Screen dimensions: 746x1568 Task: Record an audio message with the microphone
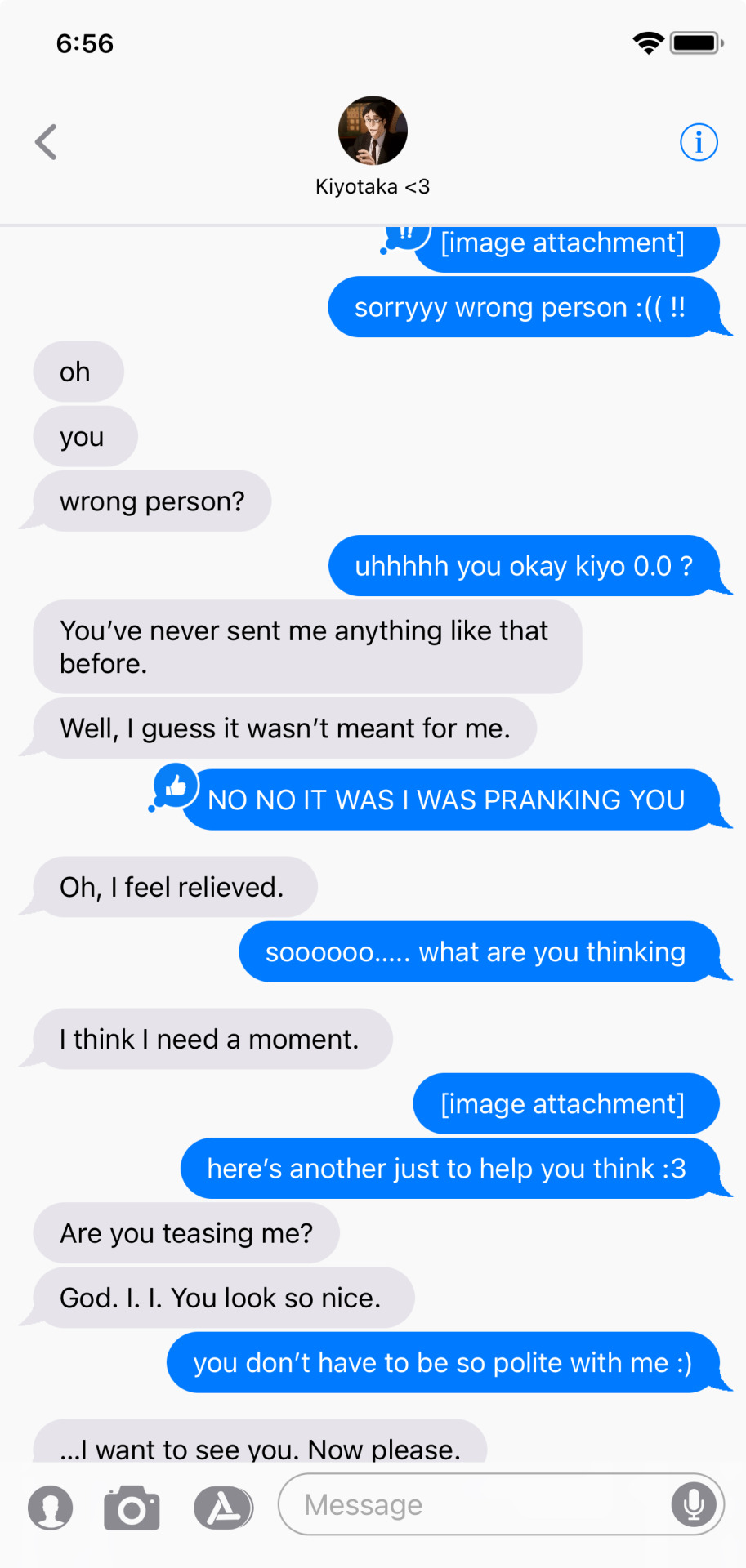[694, 1504]
